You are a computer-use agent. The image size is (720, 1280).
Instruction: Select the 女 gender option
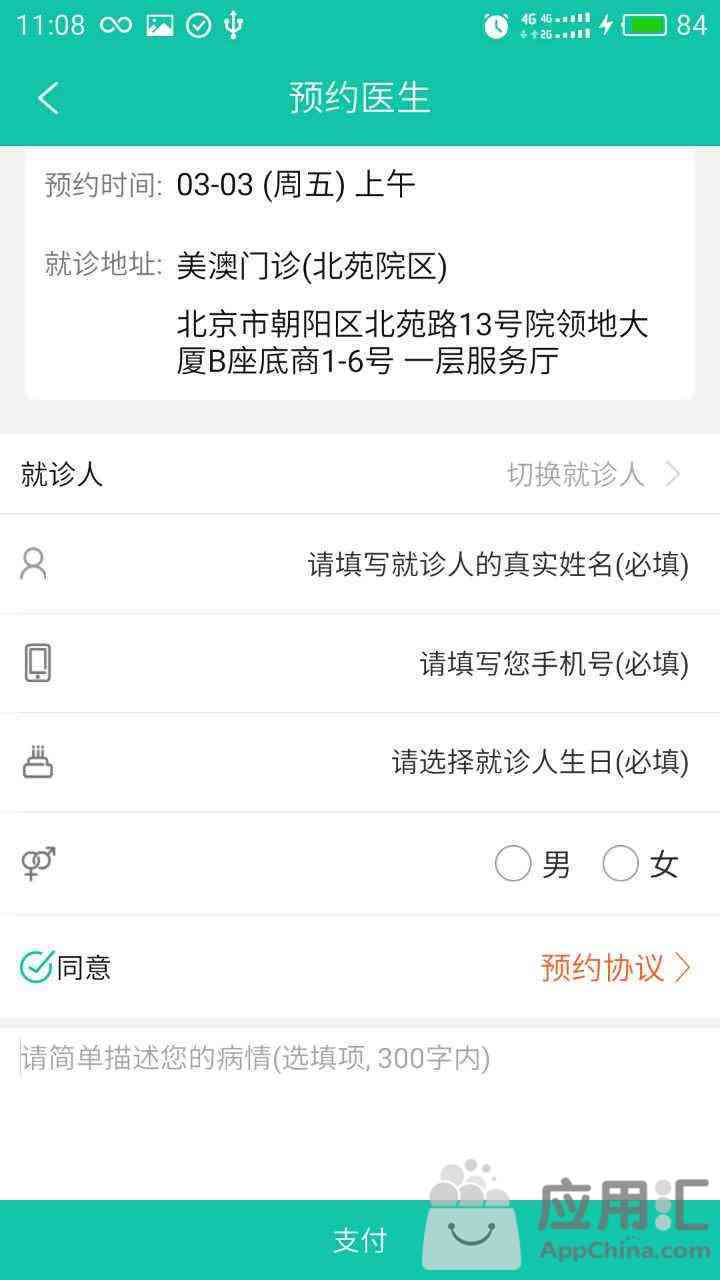point(621,864)
